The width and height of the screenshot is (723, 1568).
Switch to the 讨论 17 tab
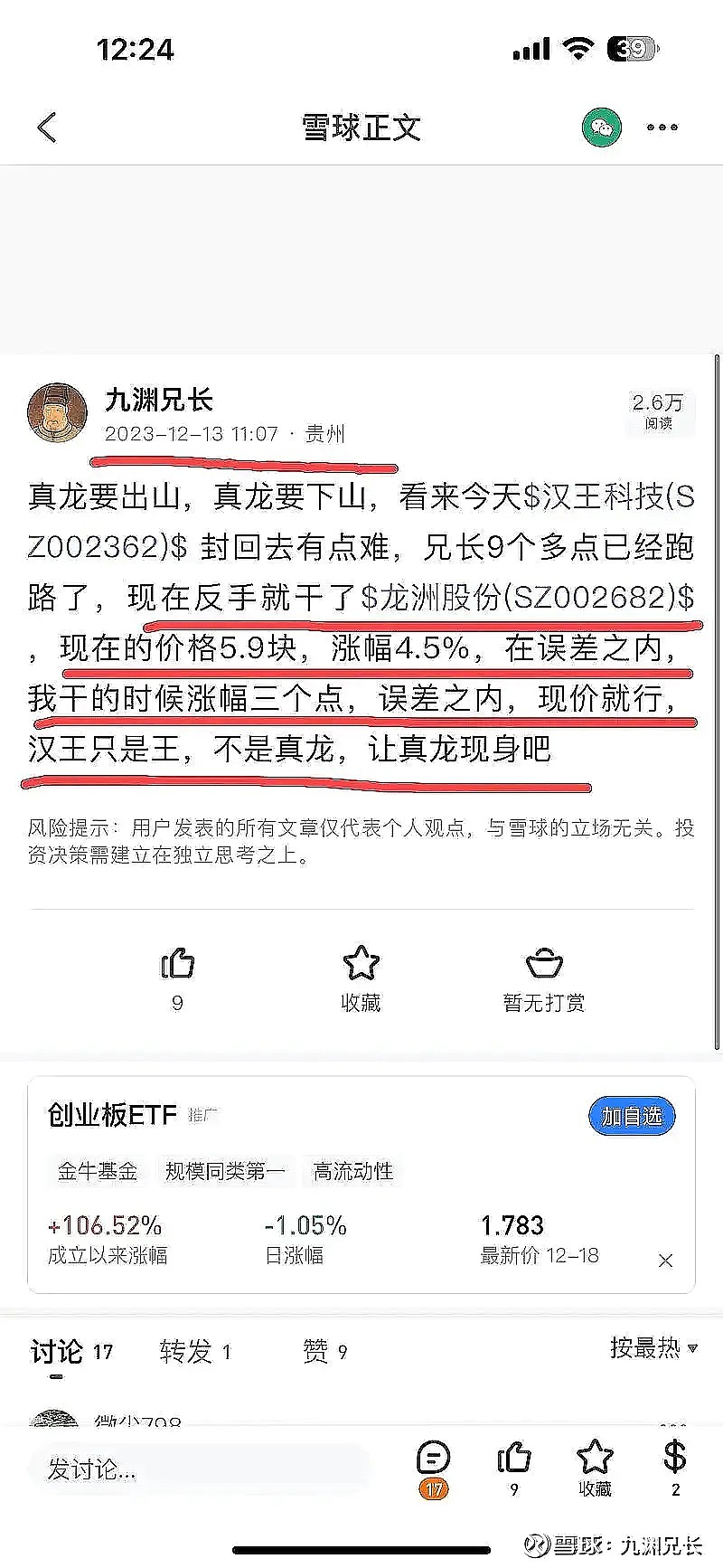(x=72, y=1351)
